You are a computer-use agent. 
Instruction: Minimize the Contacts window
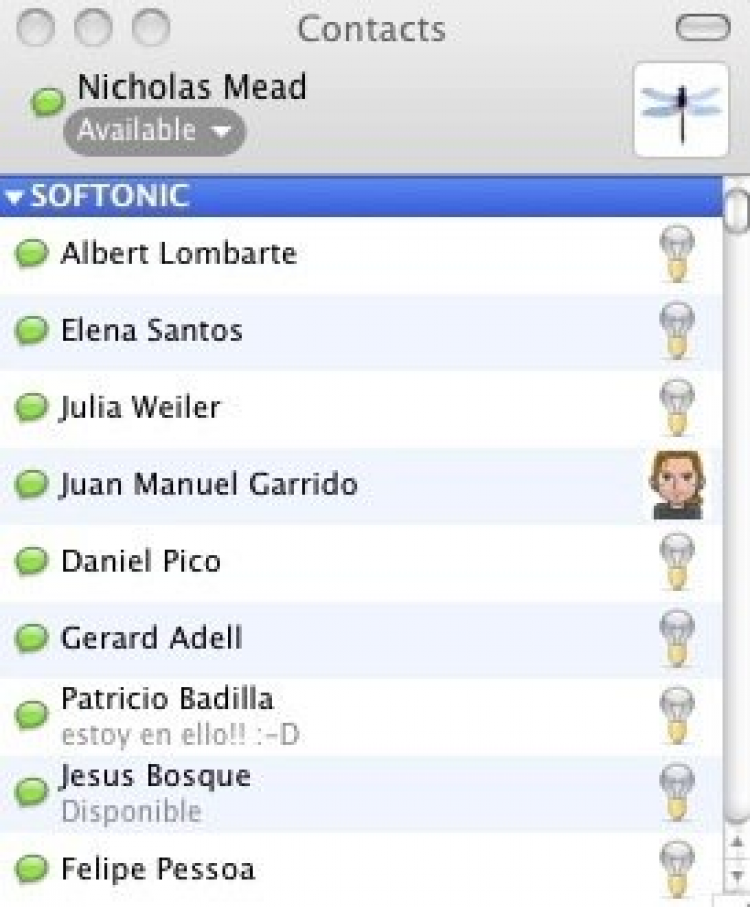coord(94,28)
